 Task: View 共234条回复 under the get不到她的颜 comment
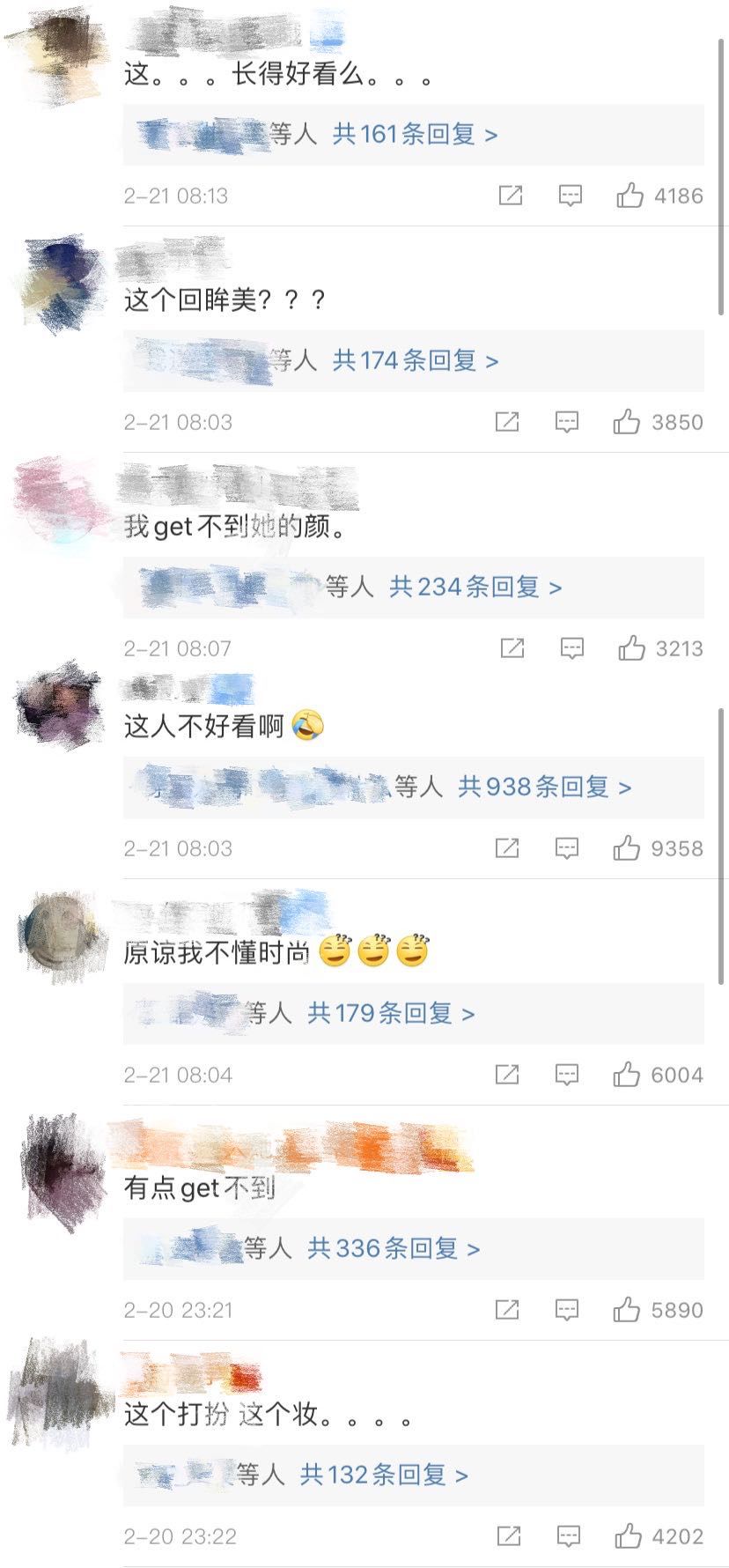(475, 588)
